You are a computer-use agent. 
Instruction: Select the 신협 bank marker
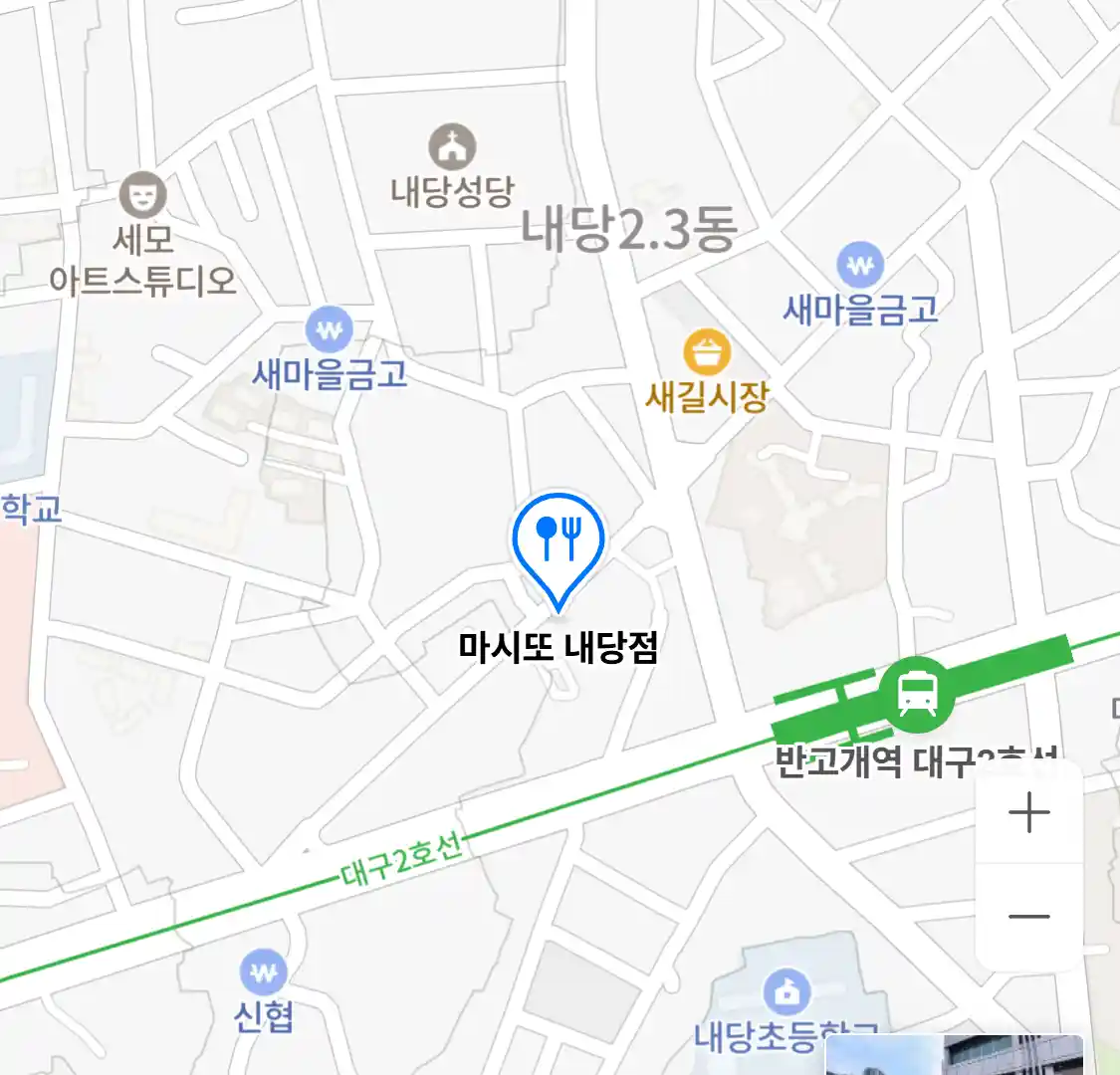263,972
